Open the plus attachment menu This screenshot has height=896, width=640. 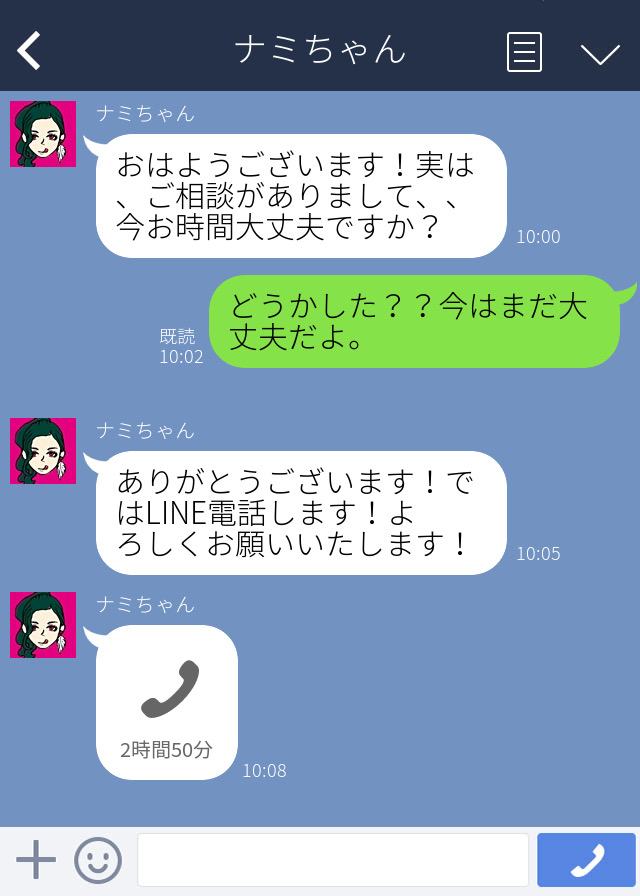(x=36, y=860)
